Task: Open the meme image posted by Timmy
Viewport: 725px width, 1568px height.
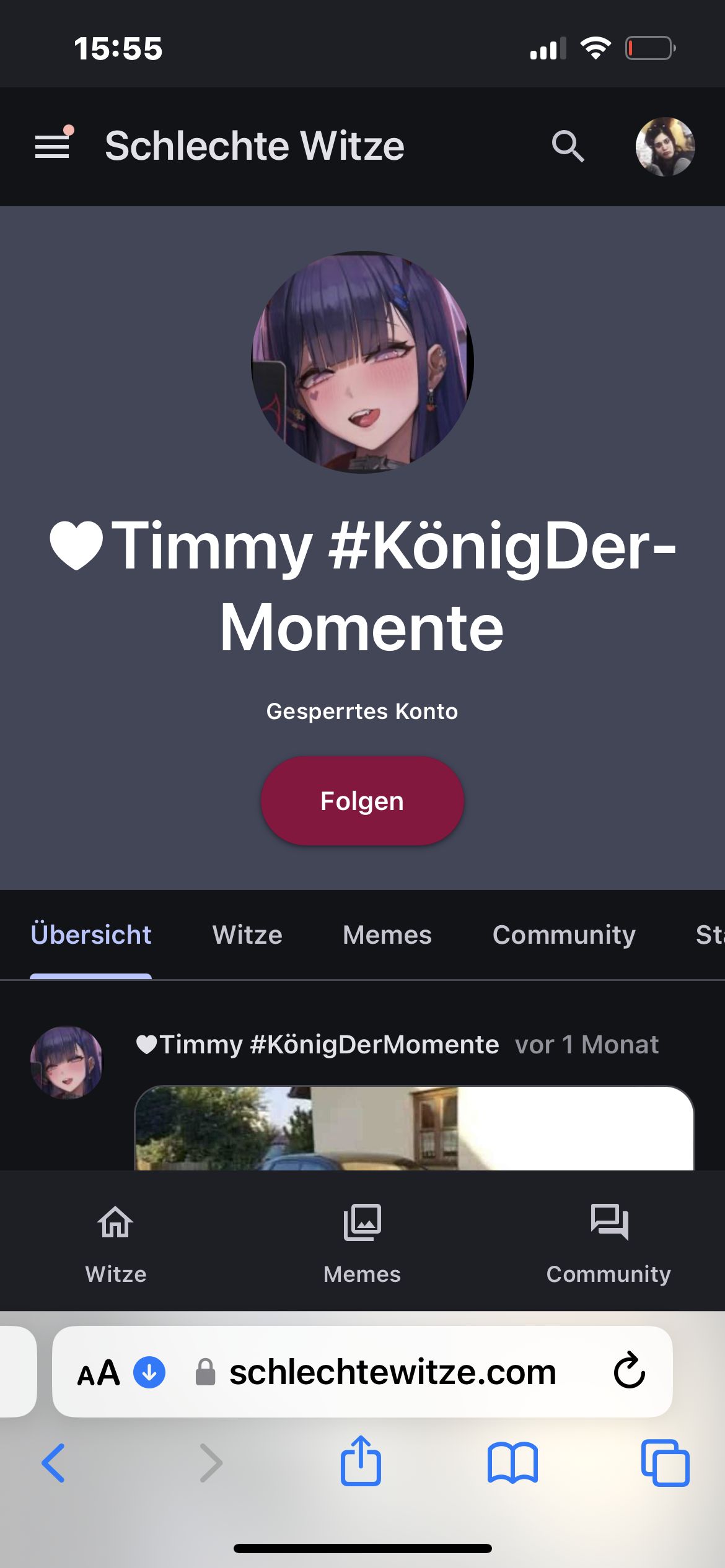Action: pyautogui.click(x=414, y=1128)
